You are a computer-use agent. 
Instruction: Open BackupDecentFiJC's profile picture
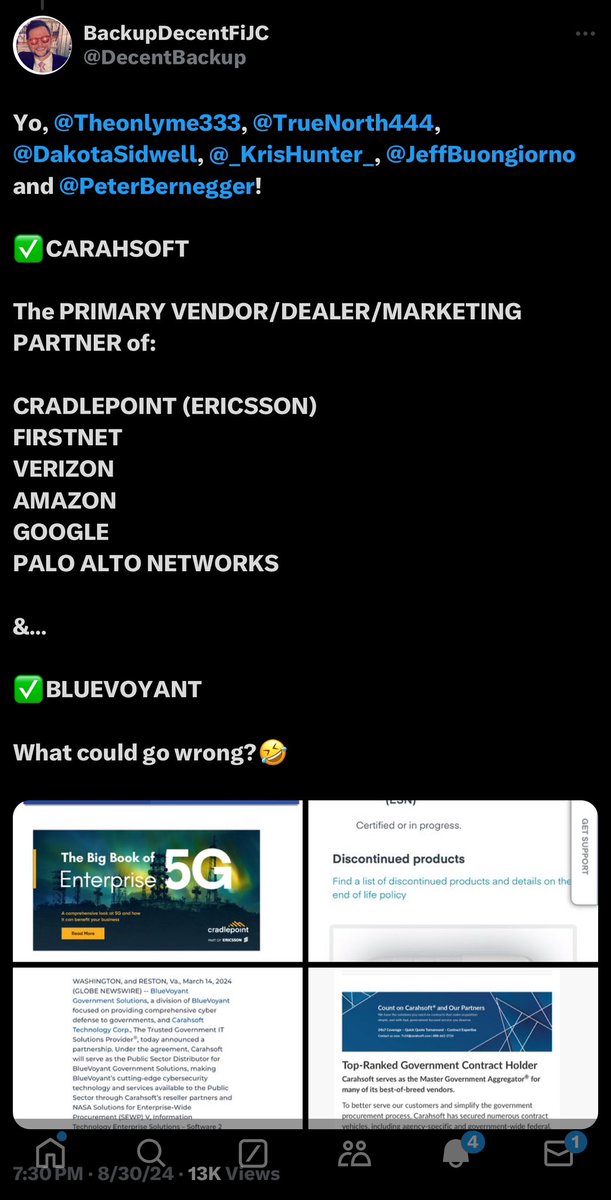pyautogui.click(x=41, y=46)
